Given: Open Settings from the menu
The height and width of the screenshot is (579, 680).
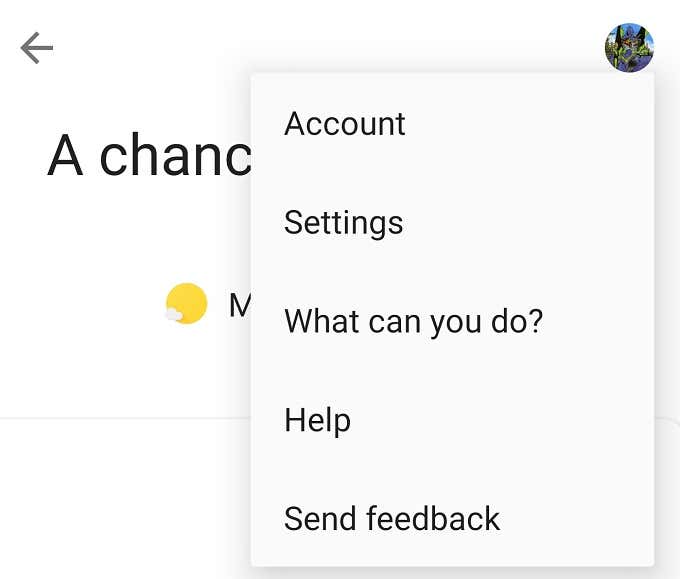Looking at the screenshot, I should [x=344, y=222].
